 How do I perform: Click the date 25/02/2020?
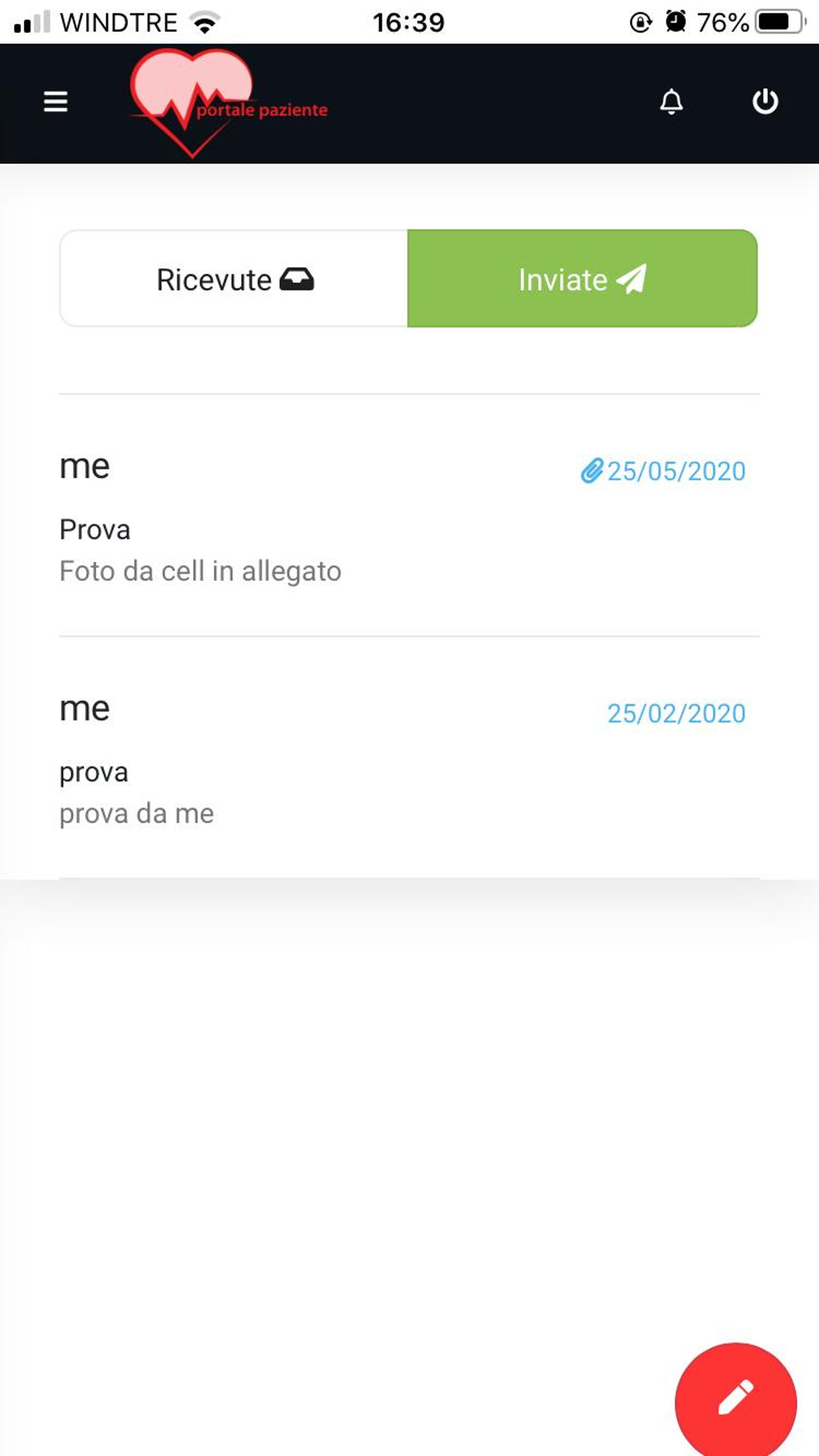coord(675,713)
